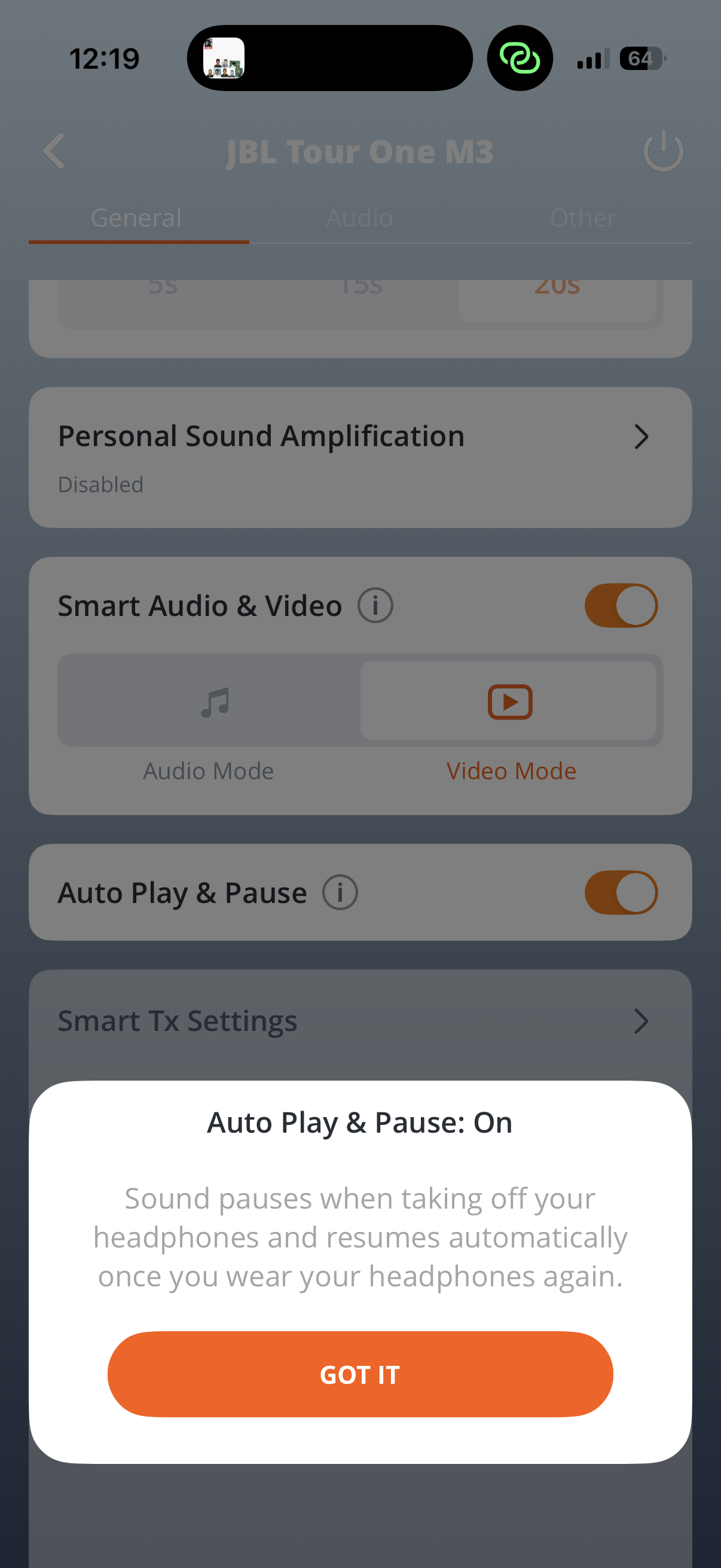Toggle the Smart Audio & Video switch

[621, 606]
